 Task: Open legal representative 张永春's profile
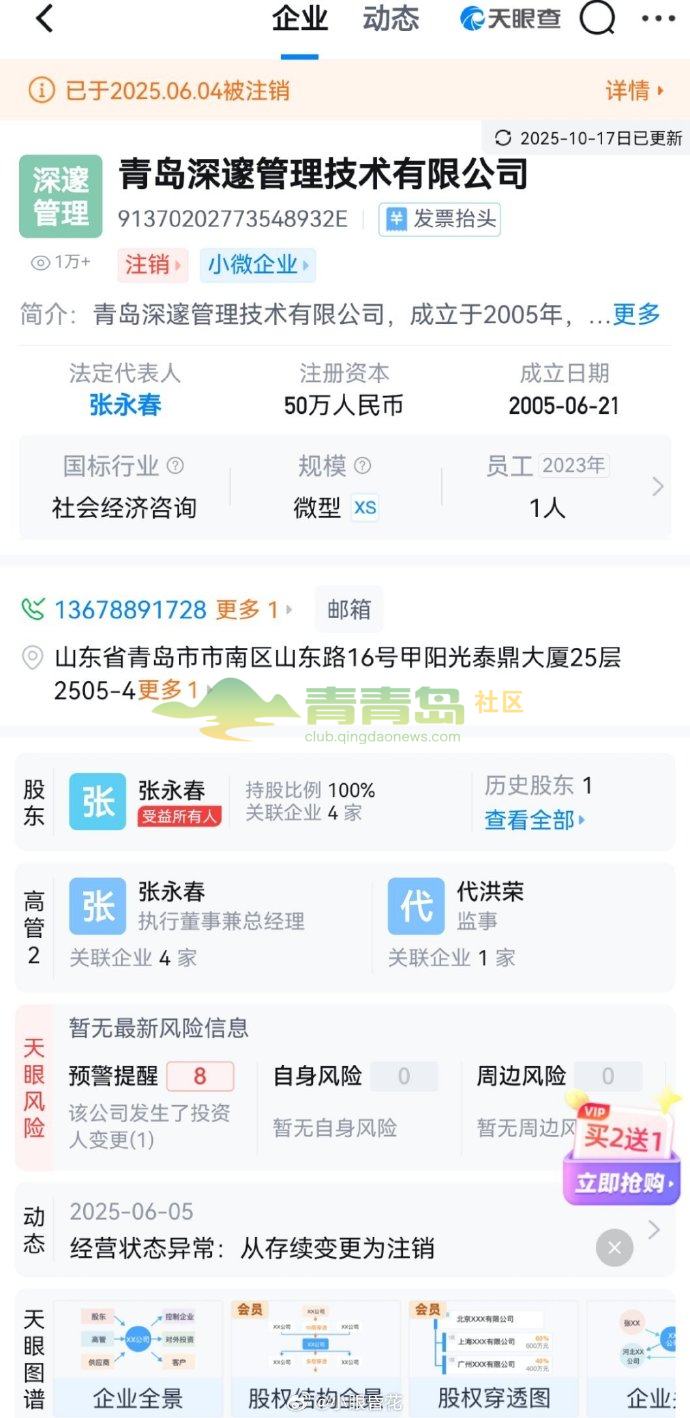125,405
